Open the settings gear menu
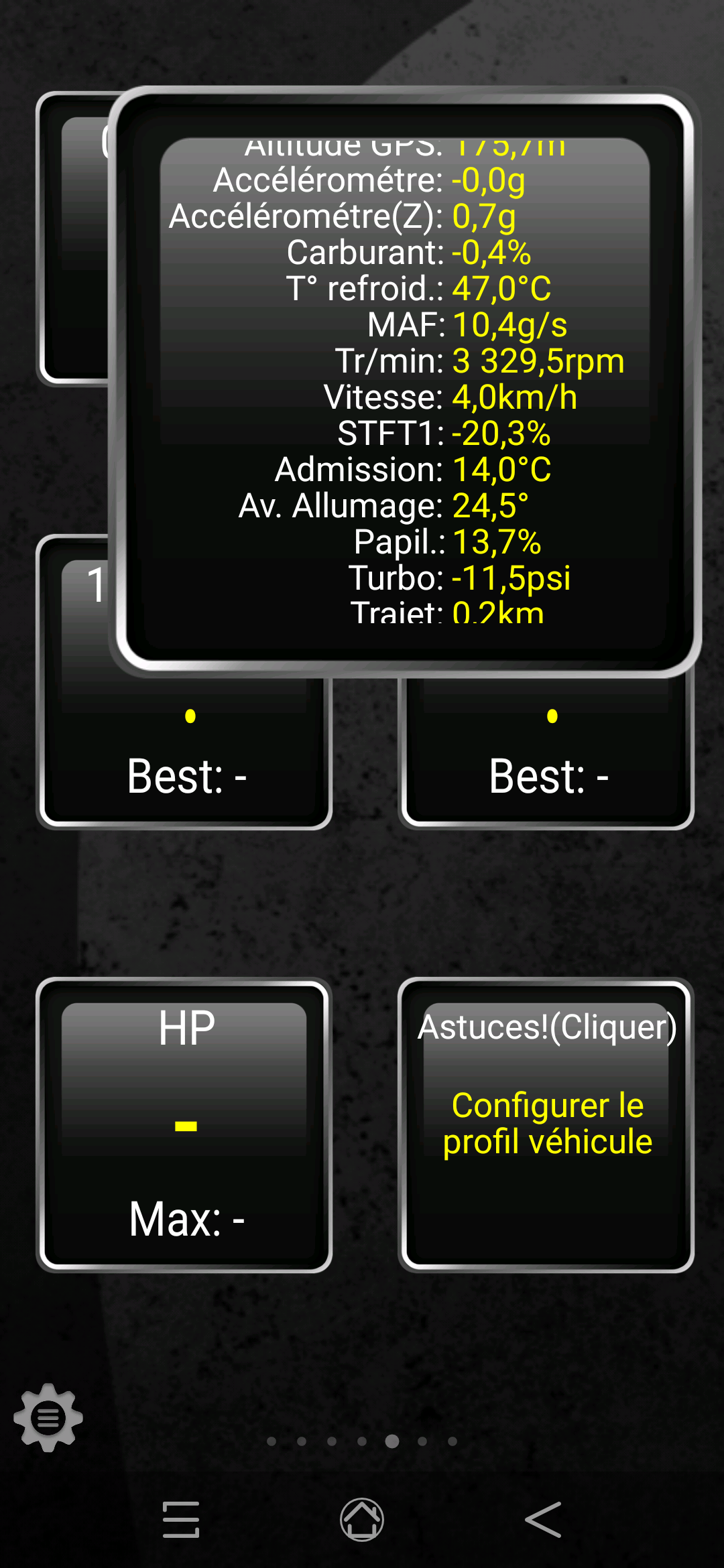The height and width of the screenshot is (1568, 724). pyautogui.click(x=48, y=1417)
